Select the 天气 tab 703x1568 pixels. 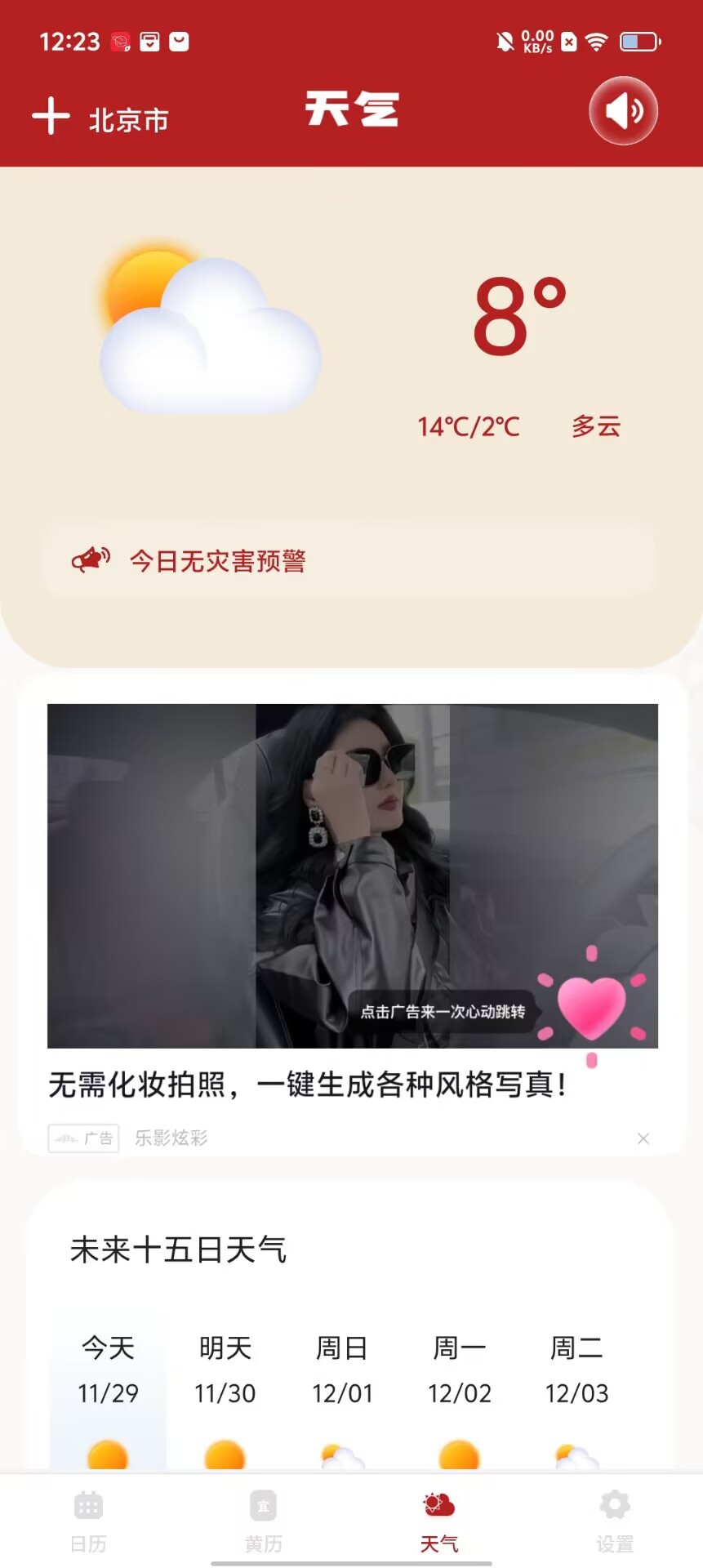tap(438, 1521)
